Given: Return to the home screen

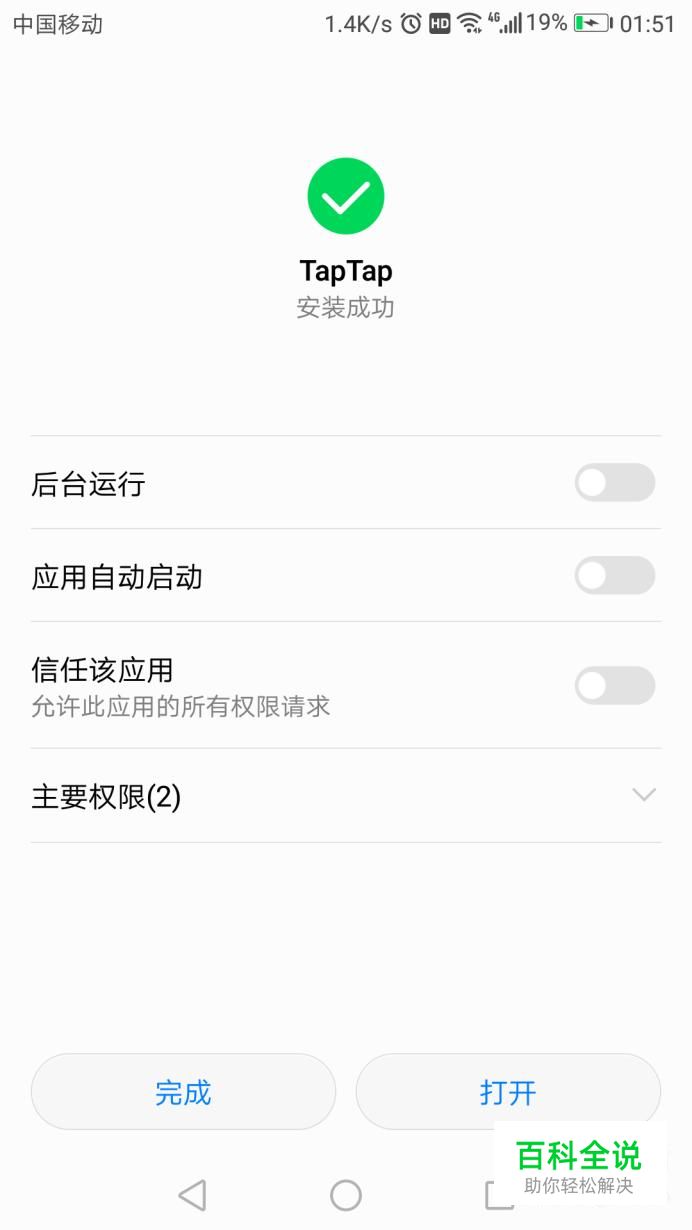Looking at the screenshot, I should click(346, 1195).
